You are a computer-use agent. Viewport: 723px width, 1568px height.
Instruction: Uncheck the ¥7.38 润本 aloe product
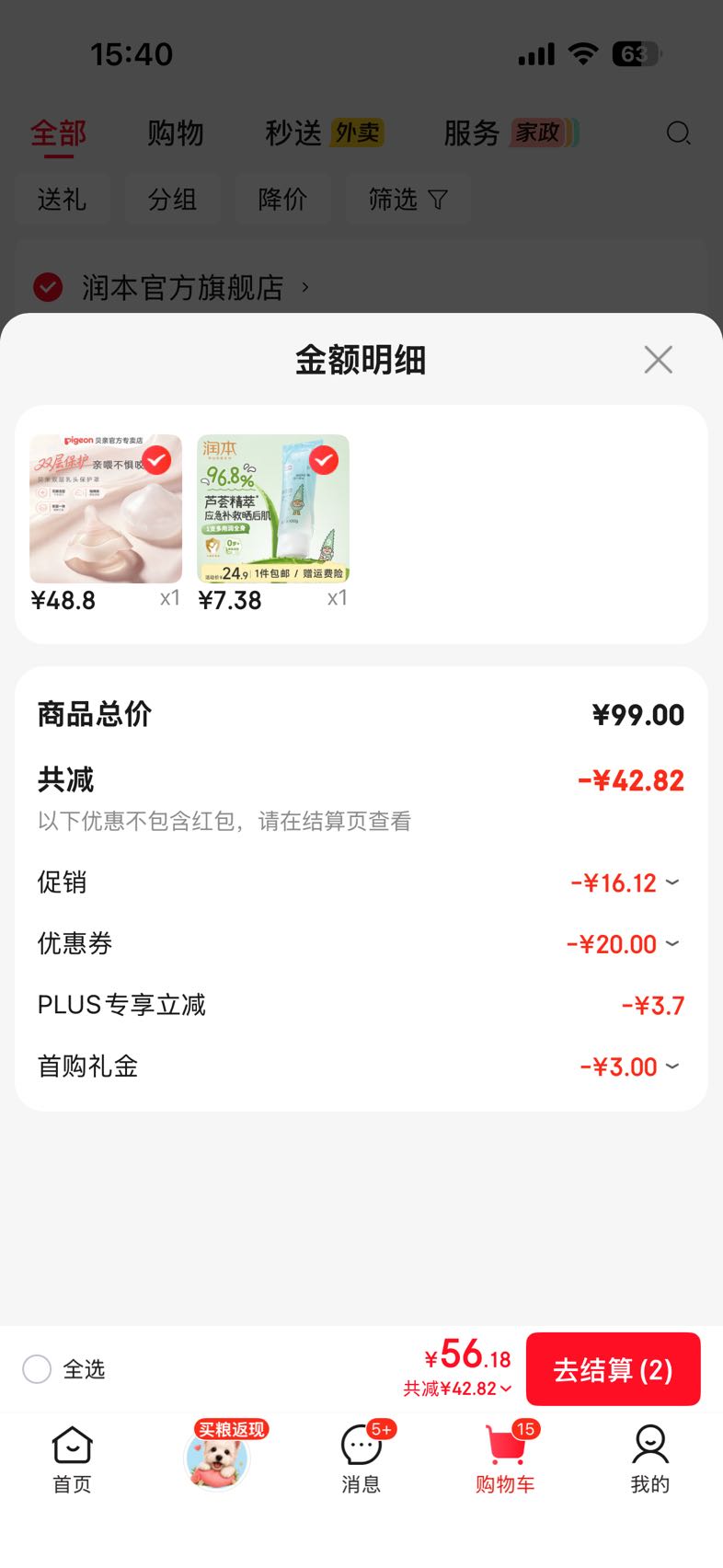point(324,459)
